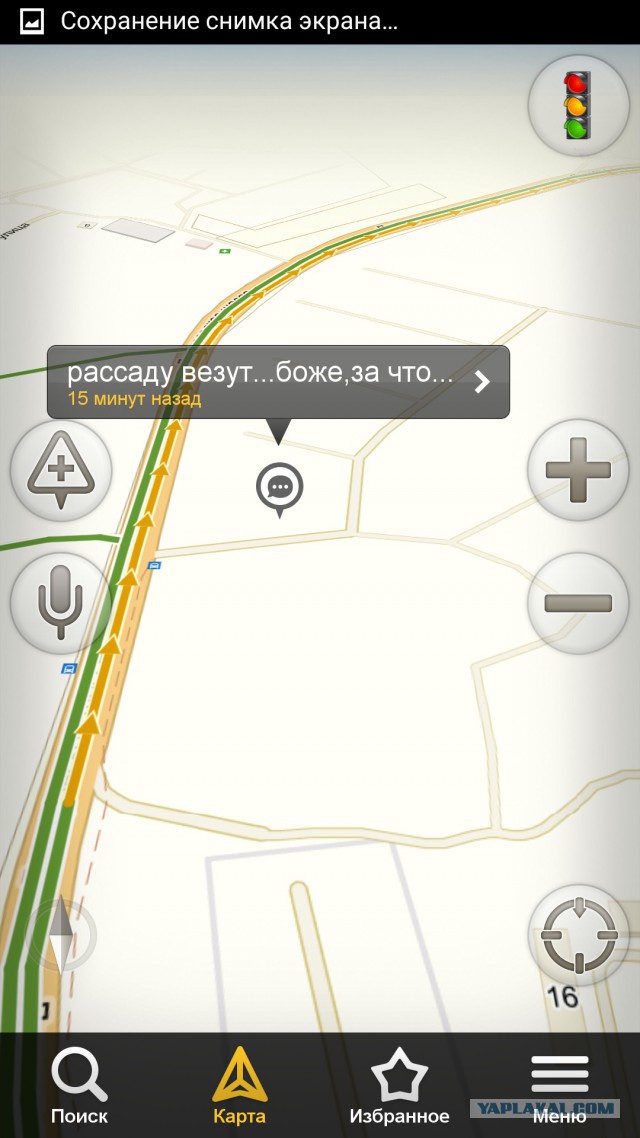Reset map orientation with compass
The image size is (640, 1138).
(x=62, y=936)
